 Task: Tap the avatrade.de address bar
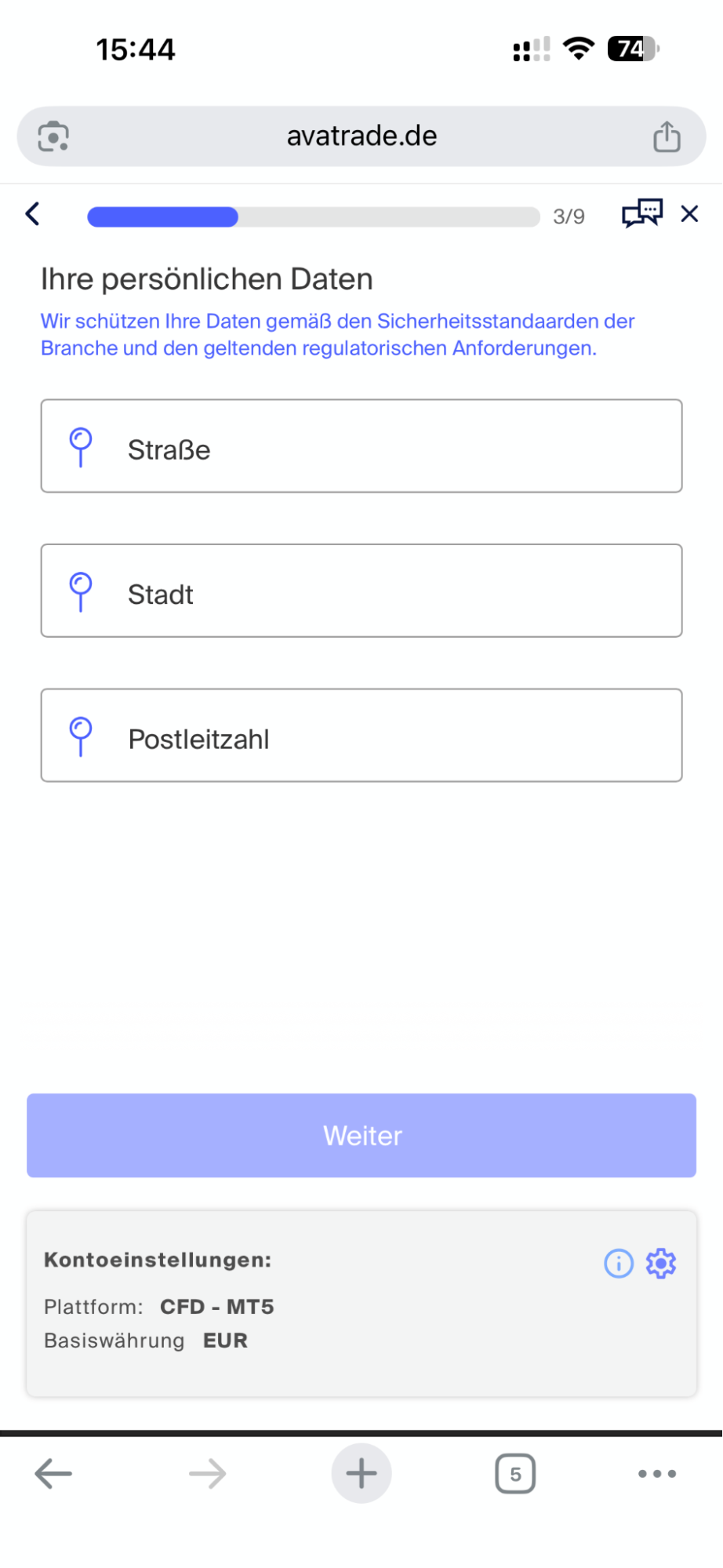coord(361,136)
